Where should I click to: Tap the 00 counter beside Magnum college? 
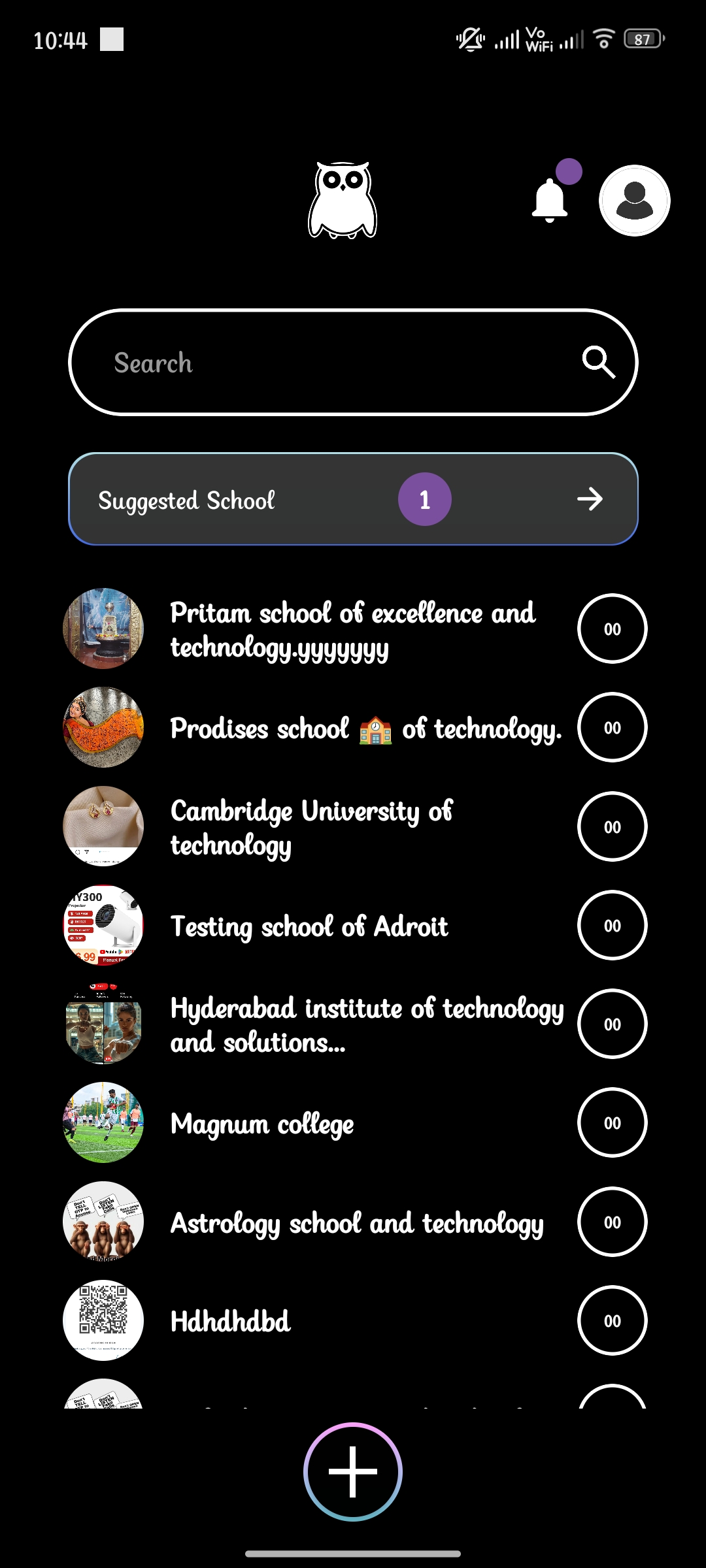pos(612,1123)
